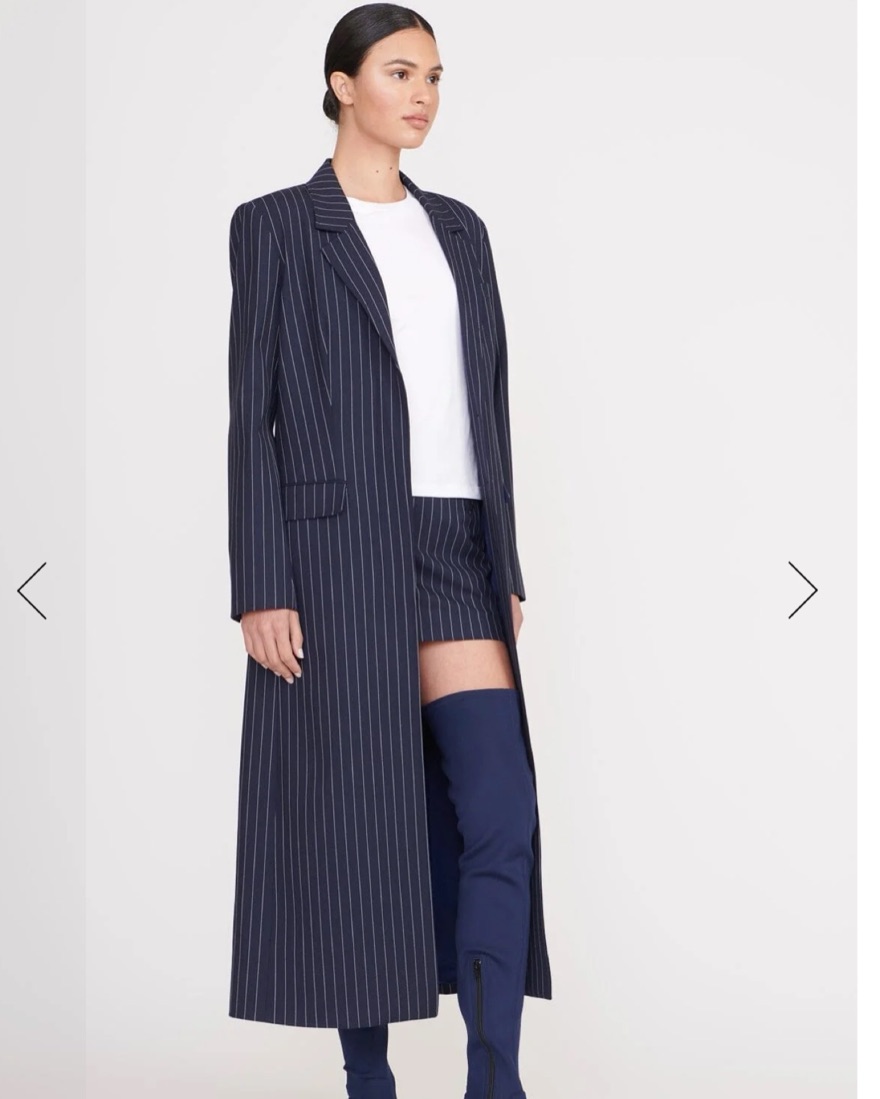Show the next product image
Viewport: 880px width, 1099px height.
802,590
